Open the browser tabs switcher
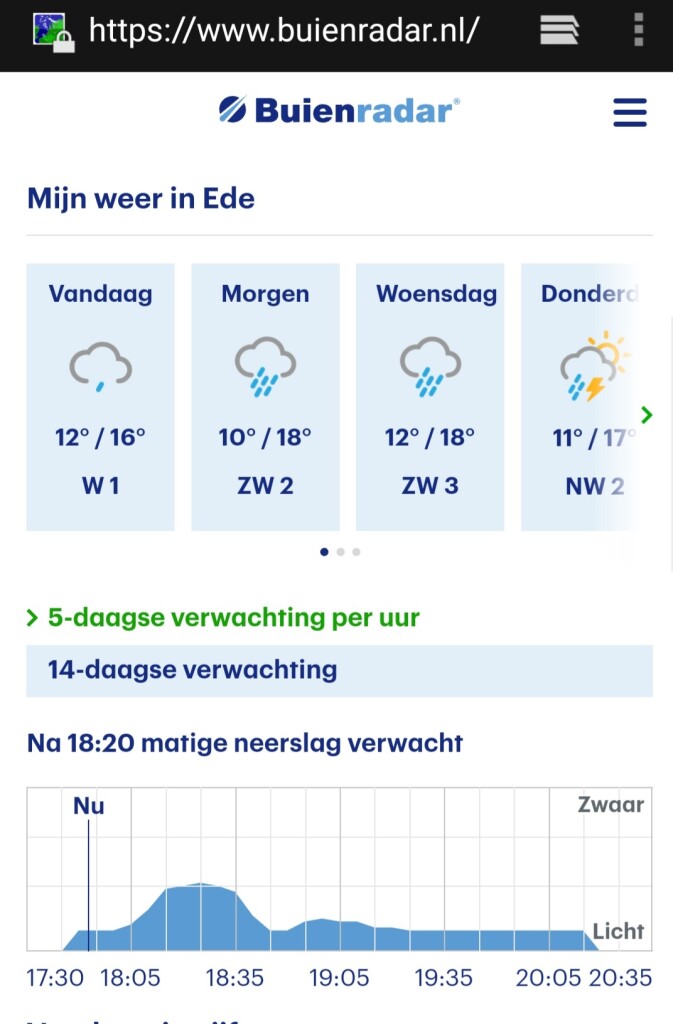The width and height of the screenshot is (673, 1024). click(x=559, y=31)
